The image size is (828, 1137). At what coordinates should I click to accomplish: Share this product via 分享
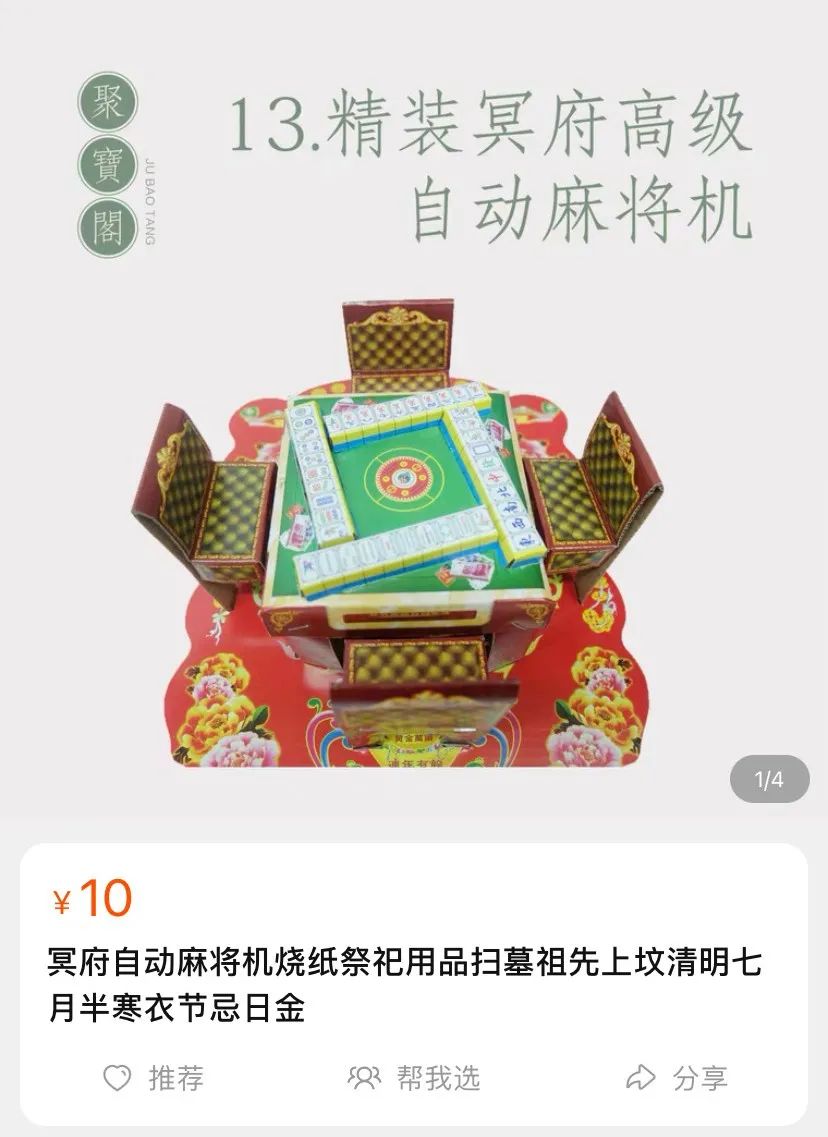(x=676, y=1078)
